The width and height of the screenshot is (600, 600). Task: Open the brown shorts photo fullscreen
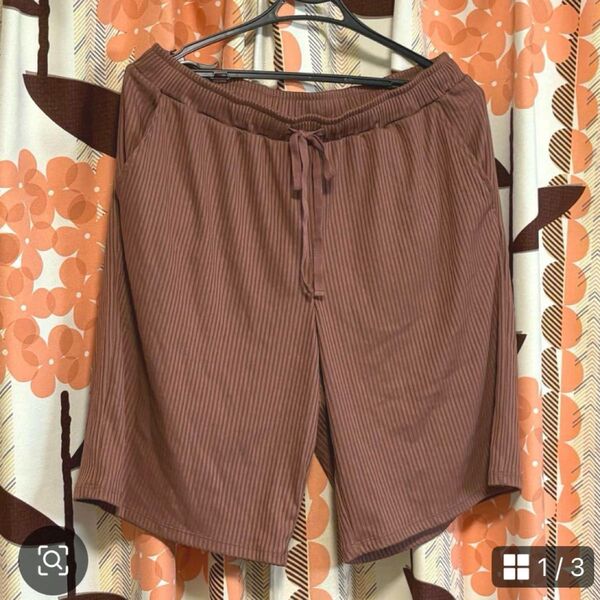(x=300, y=300)
